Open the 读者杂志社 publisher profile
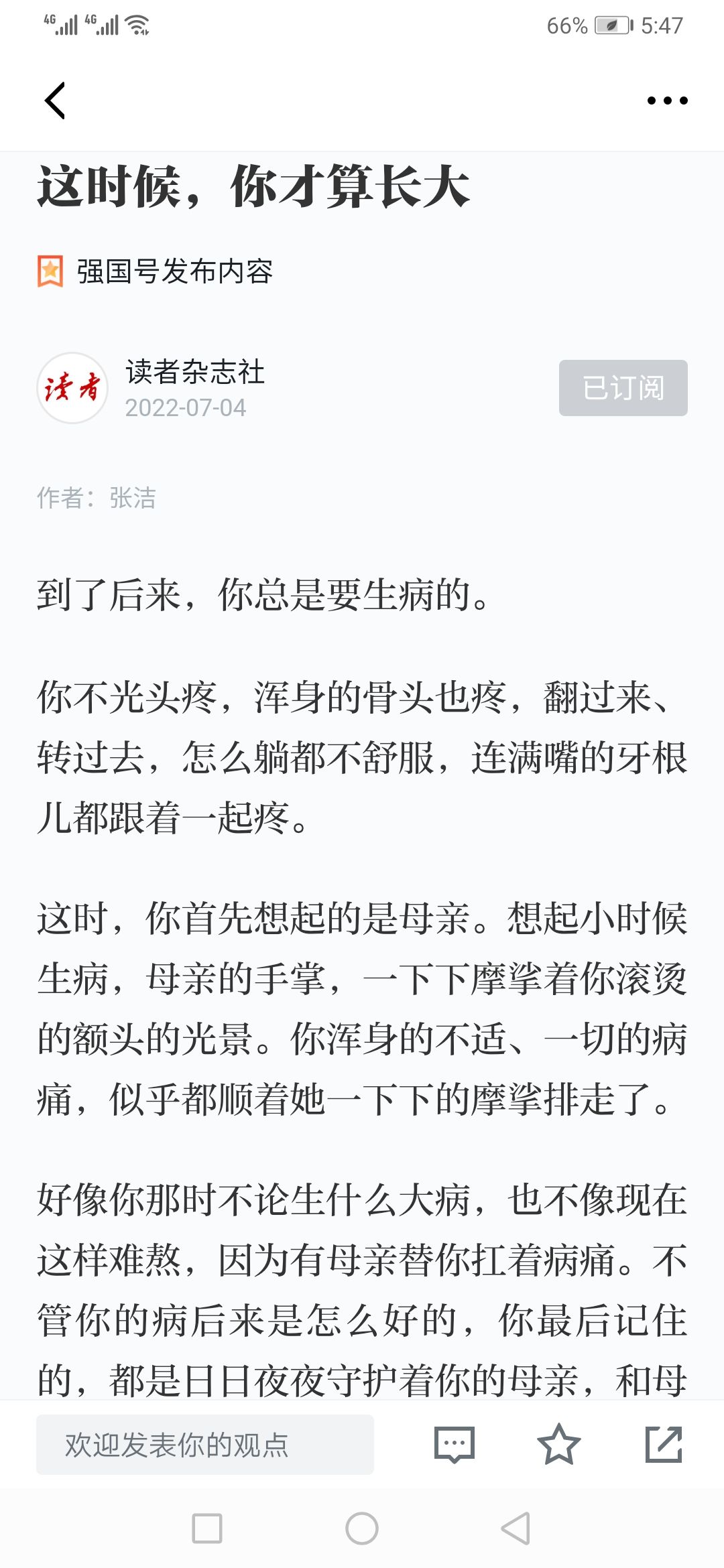Screen dimensions: 724x1568 (195, 372)
